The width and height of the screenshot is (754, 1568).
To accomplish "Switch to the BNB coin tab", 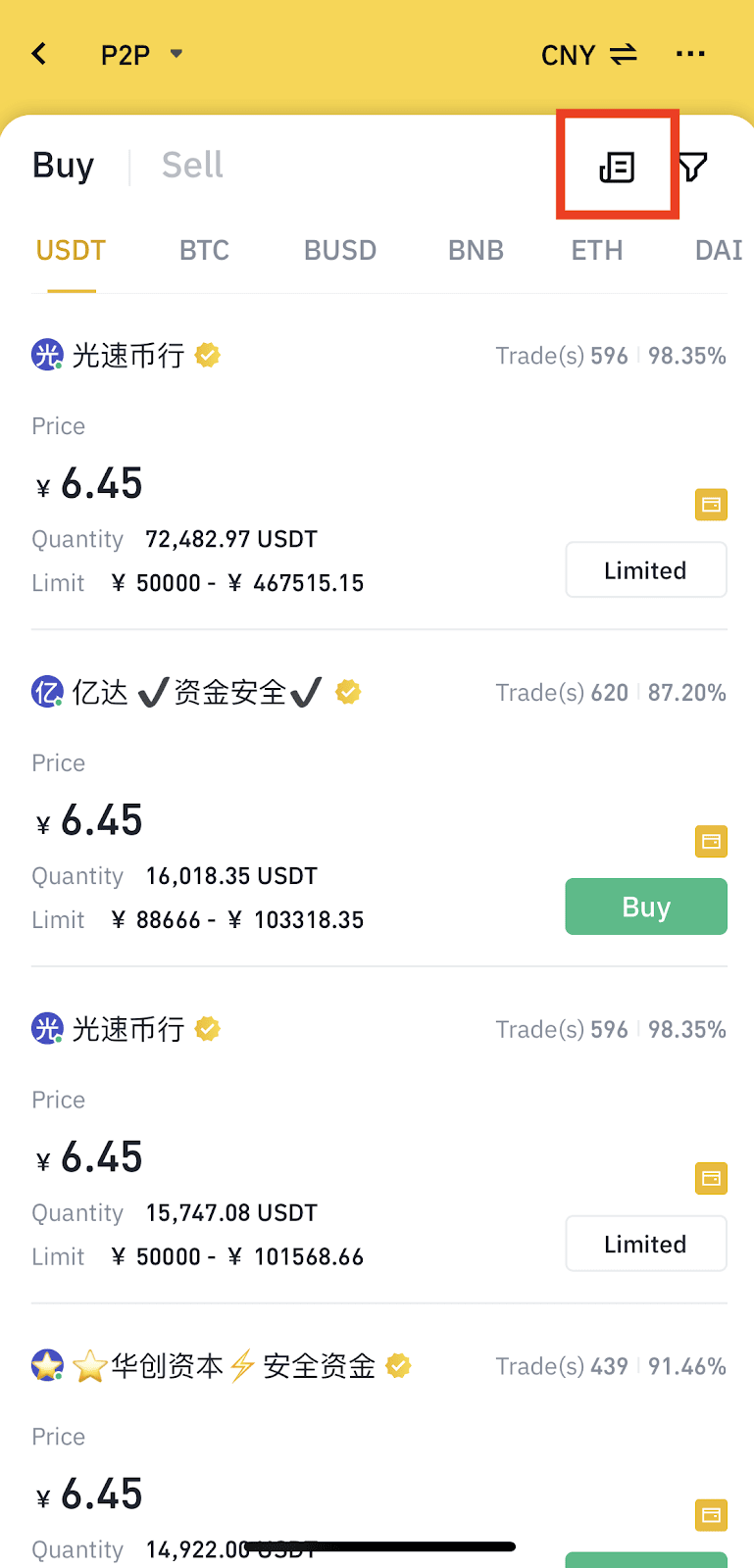I will coord(476,251).
